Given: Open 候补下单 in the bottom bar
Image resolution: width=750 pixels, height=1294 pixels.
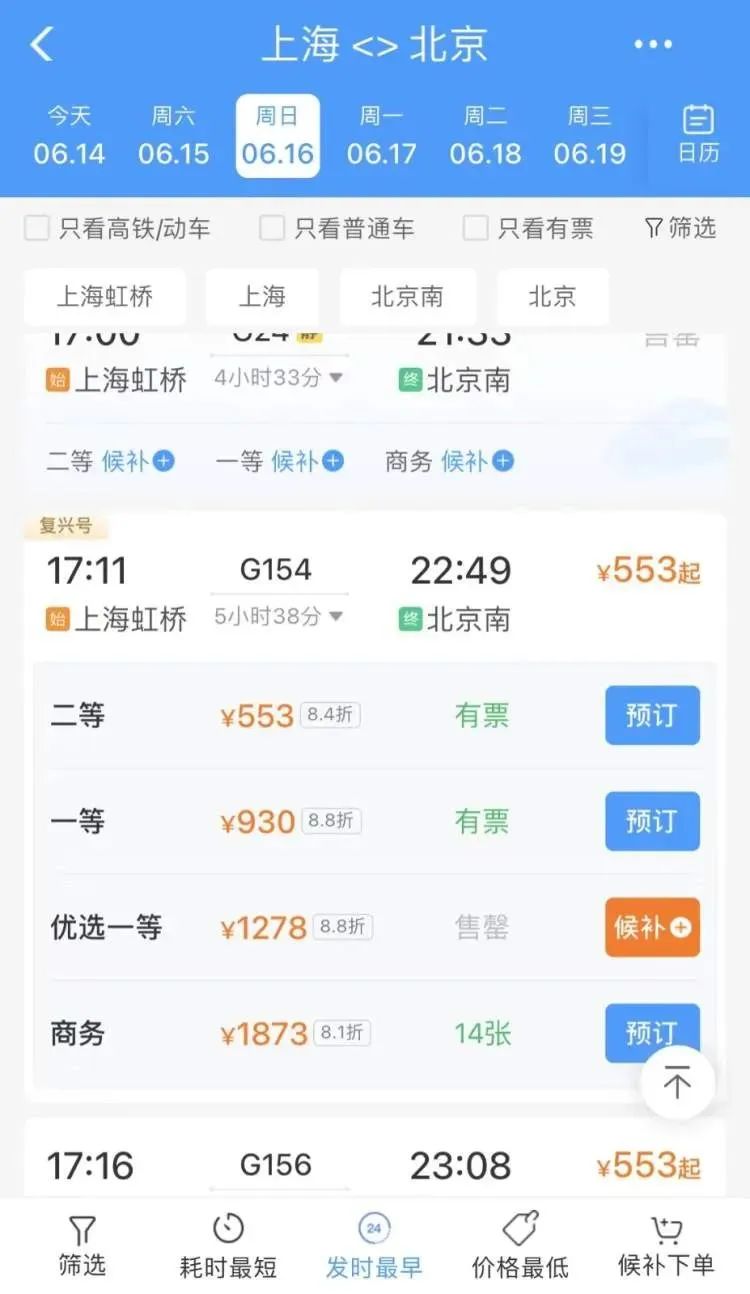Looking at the screenshot, I should [x=666, y=1246].
